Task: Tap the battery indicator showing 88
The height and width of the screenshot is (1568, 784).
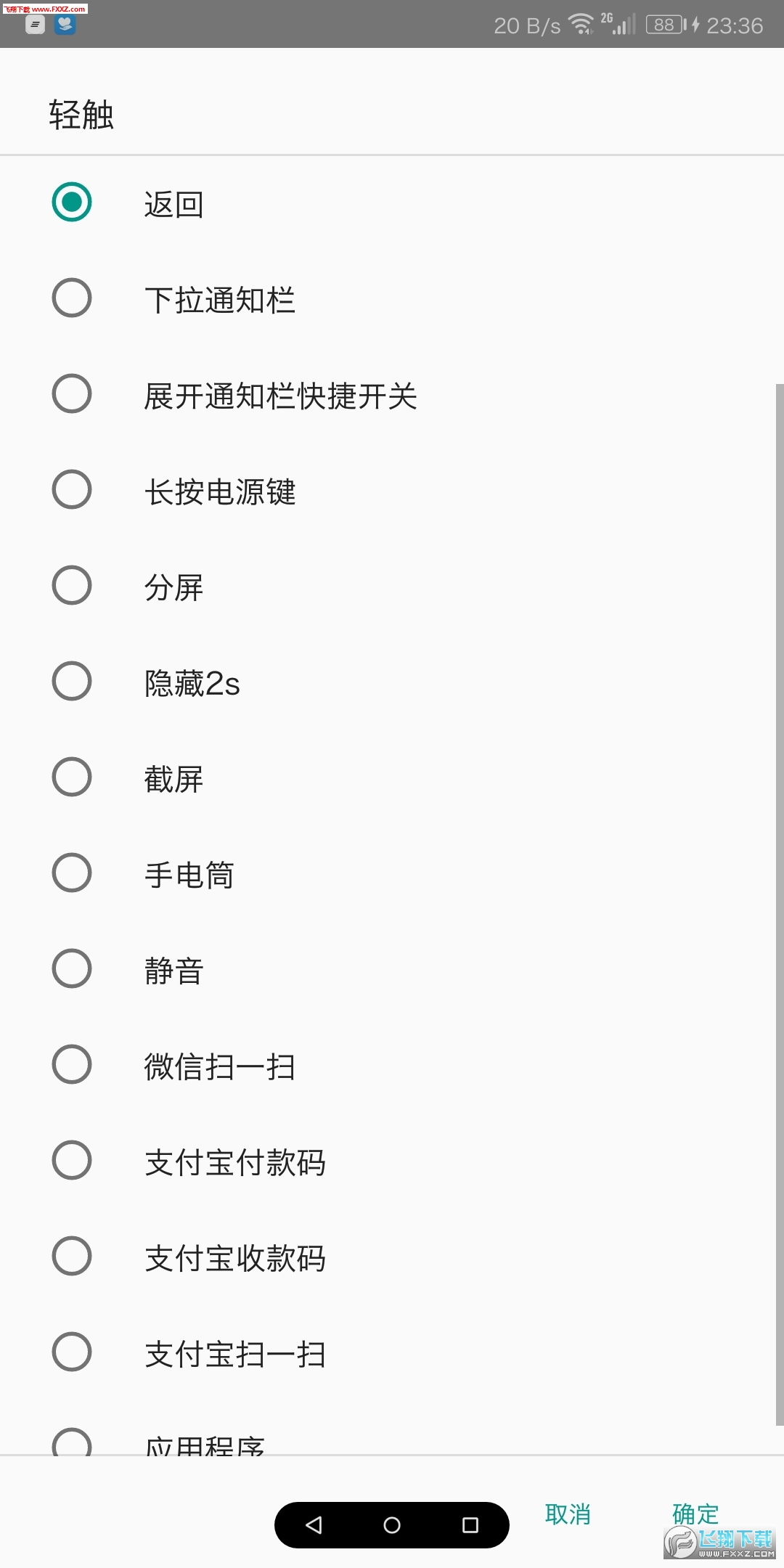Action: point(663,24)
